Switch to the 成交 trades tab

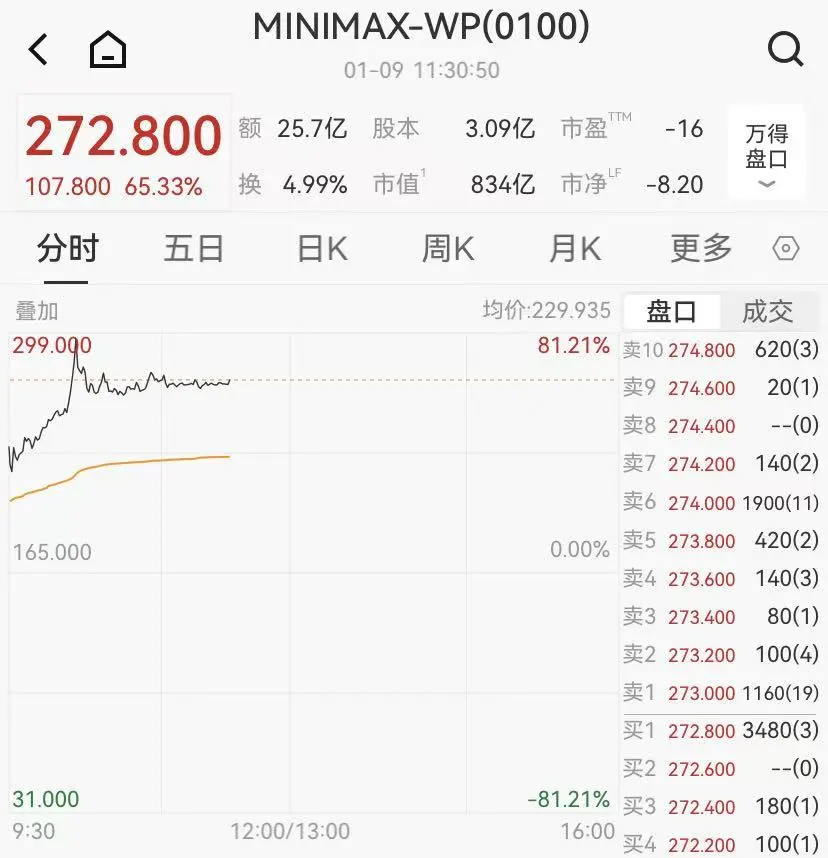point(767,311)
